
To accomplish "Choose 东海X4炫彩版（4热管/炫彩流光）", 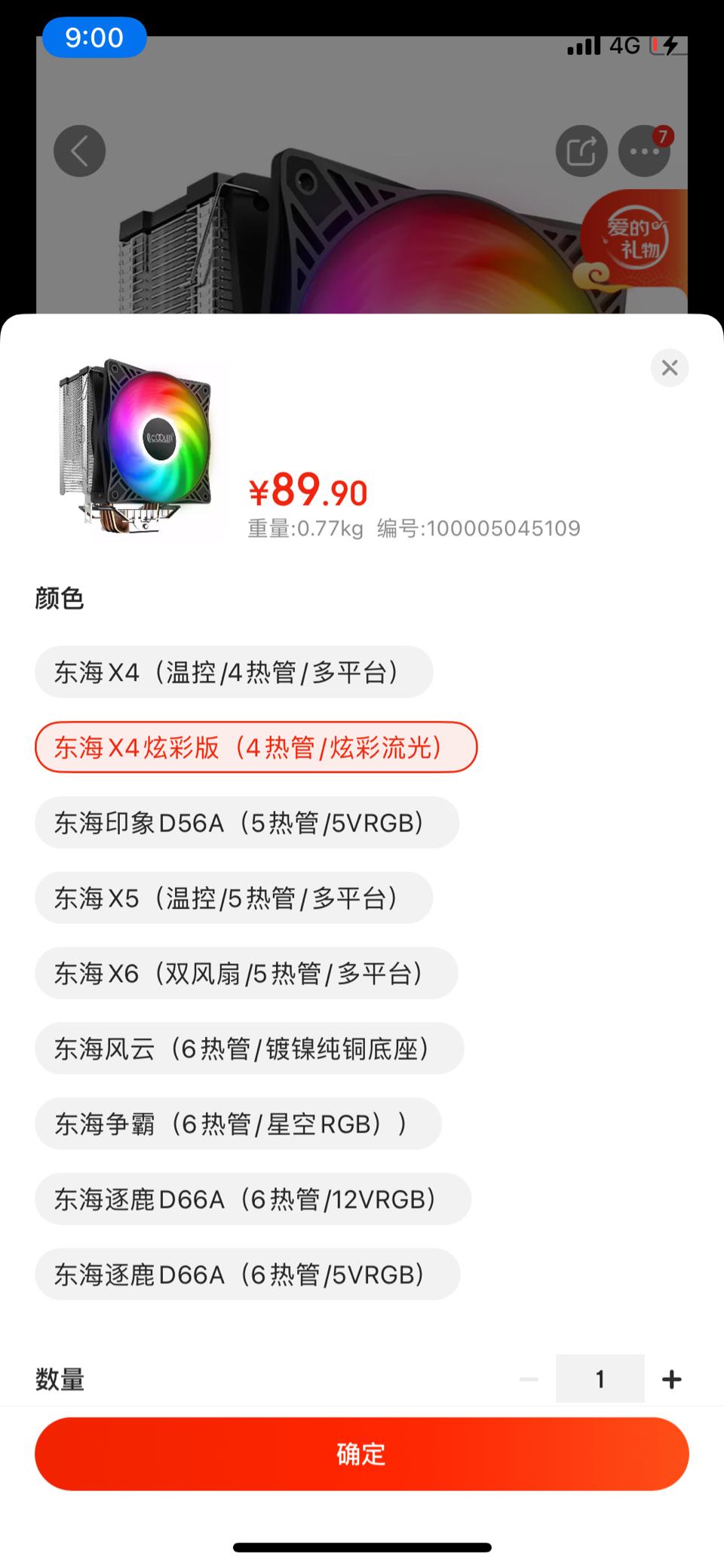I will click(x=256, y=747).
